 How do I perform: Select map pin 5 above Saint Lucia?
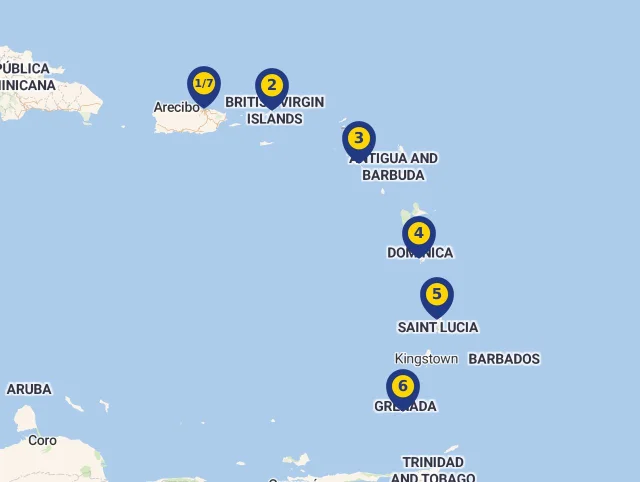(437, 295)
